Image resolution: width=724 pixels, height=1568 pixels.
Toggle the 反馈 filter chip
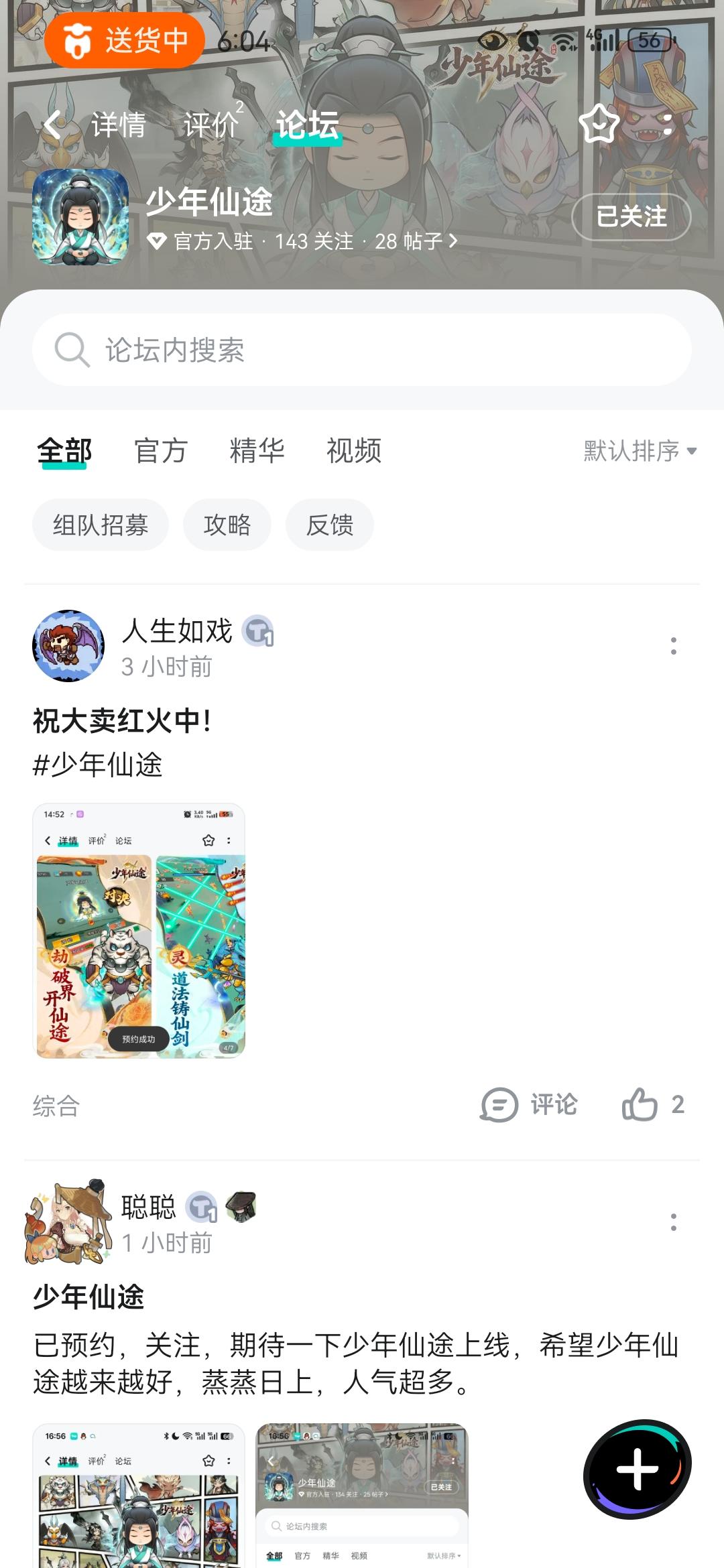pos(329,525)
